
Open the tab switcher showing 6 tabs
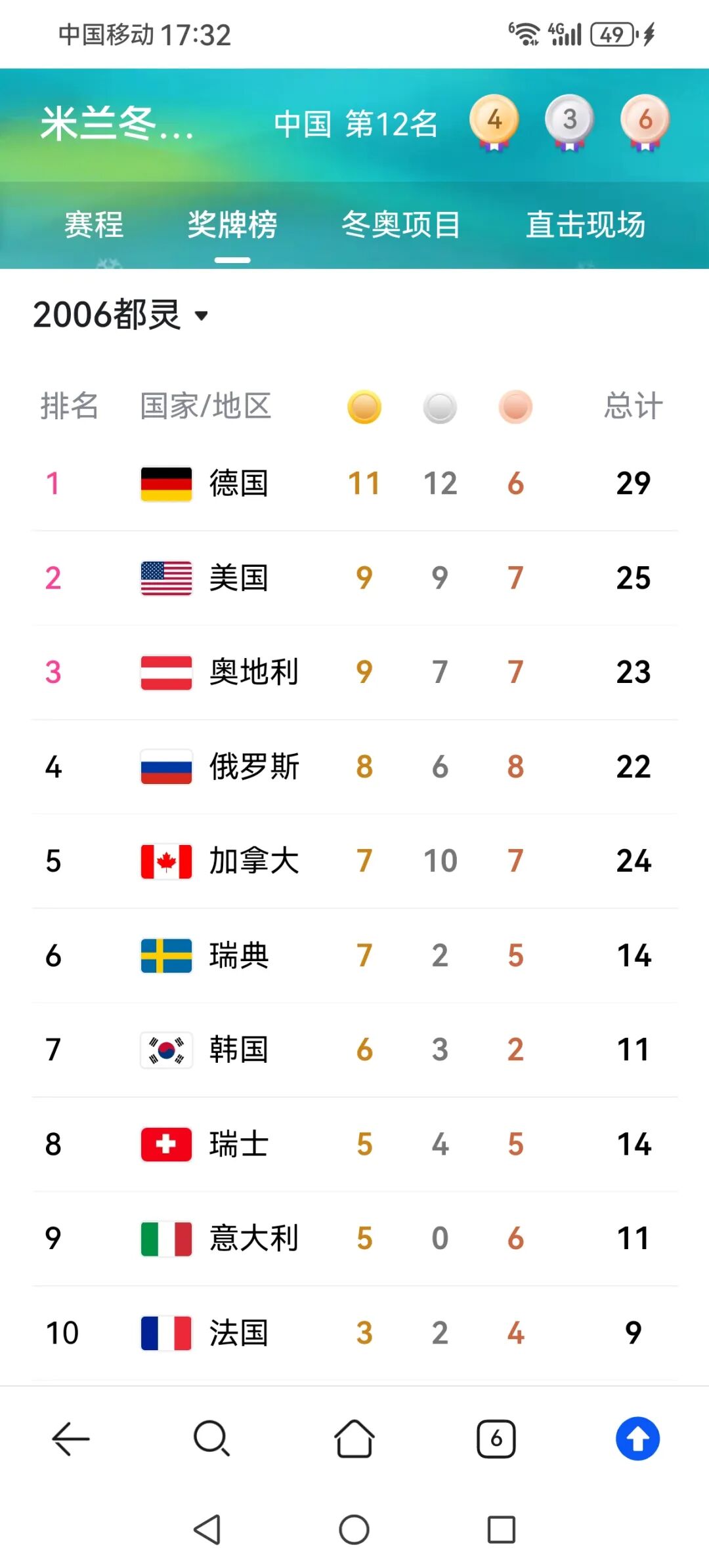496,1439
